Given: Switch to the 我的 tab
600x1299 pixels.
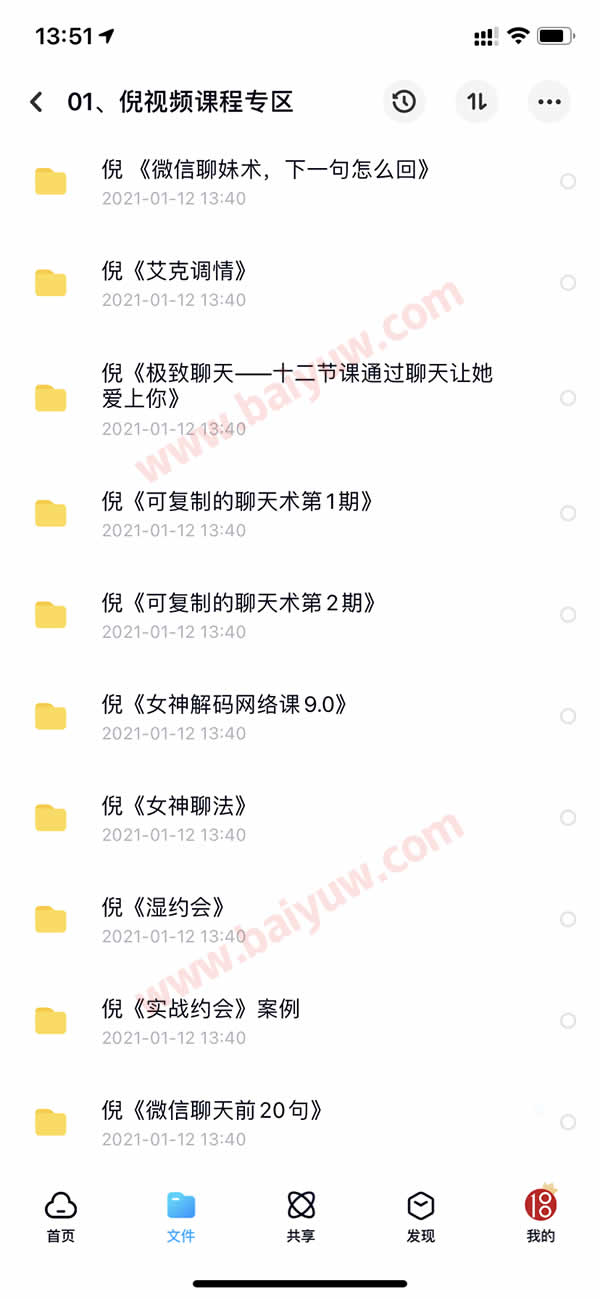Looking at the screenshot, I should pyautogui.click(x=541, y=1216).
